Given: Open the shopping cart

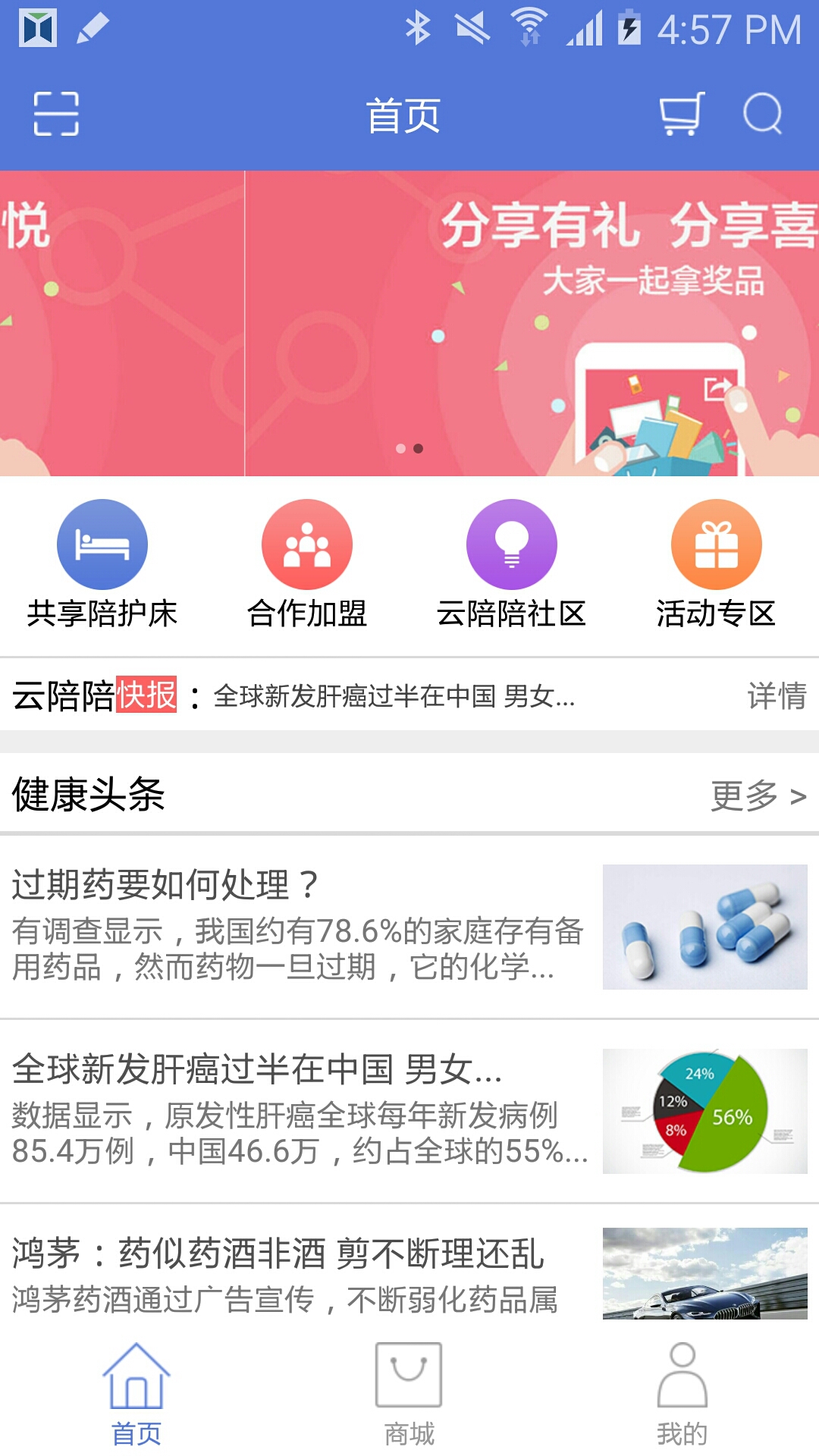Looking at the screenshot, I should click(x=682, y=114).
